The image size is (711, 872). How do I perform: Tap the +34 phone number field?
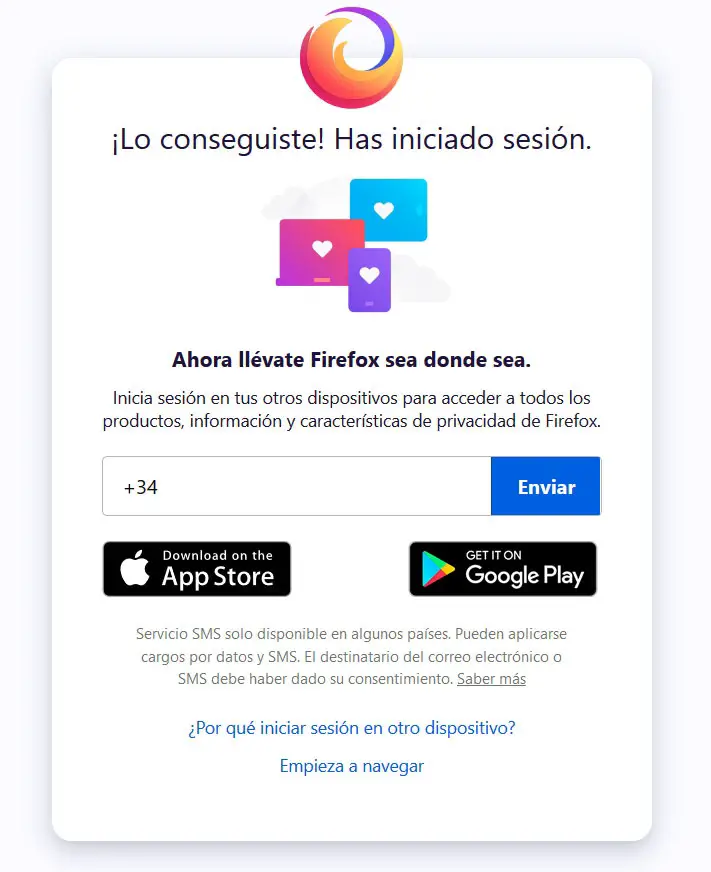297,487
